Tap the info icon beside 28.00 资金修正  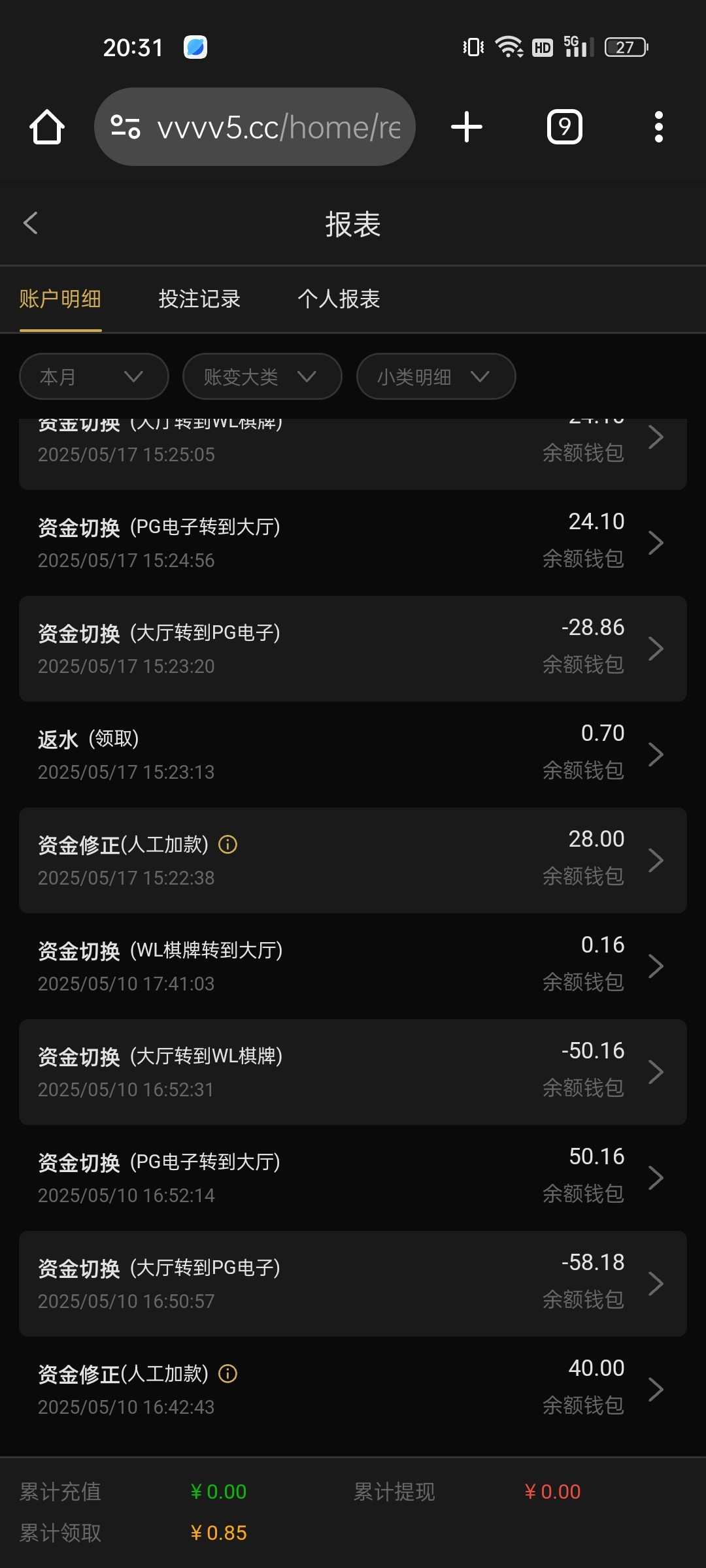click(x=227, y=845)
